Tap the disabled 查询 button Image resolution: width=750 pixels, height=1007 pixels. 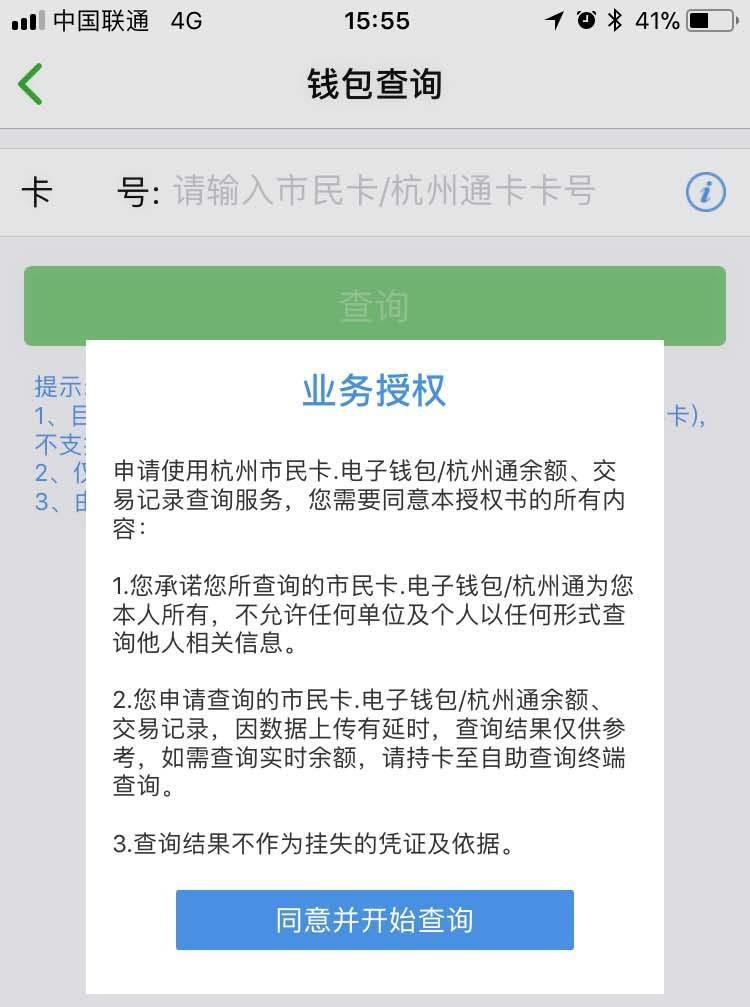(x=375, y=306)
